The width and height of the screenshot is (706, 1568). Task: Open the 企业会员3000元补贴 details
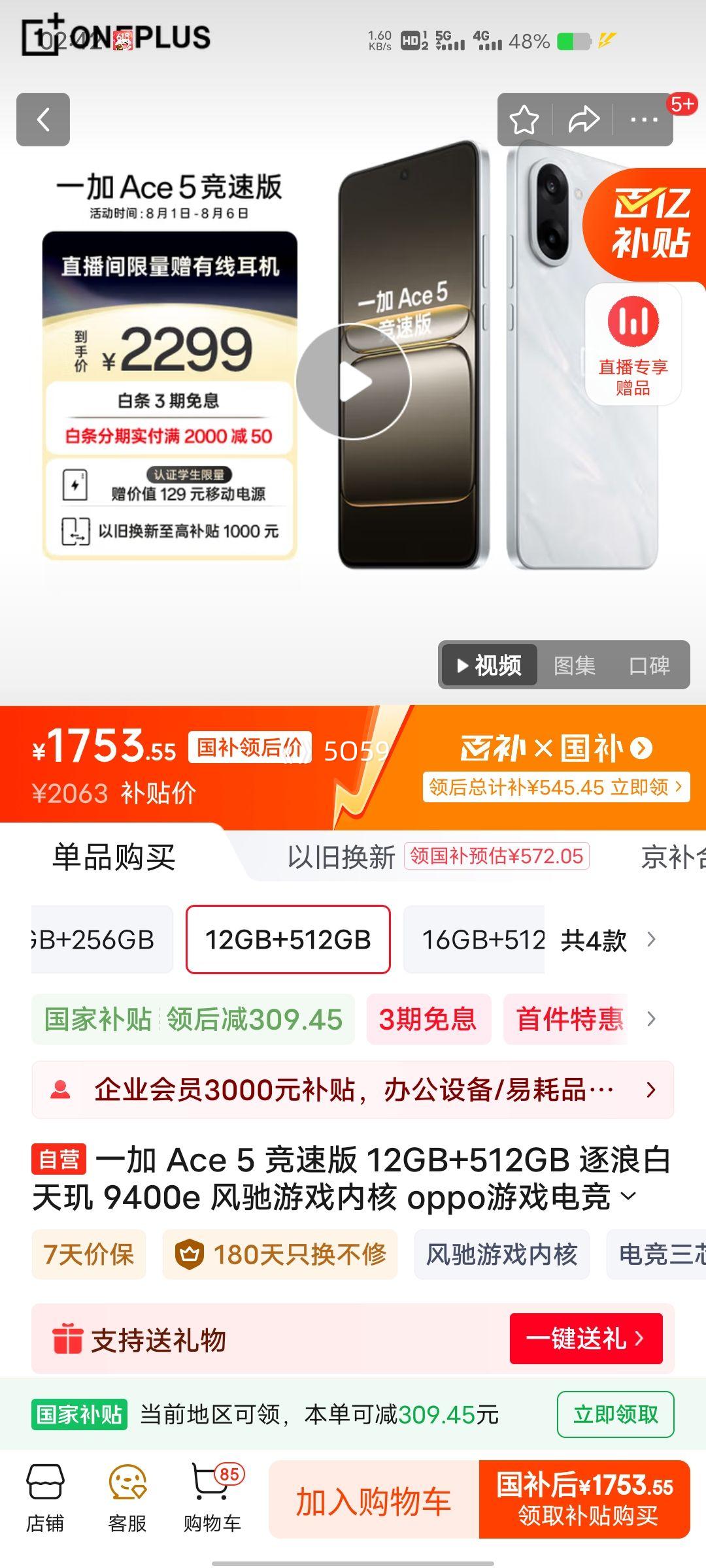[x=353, y=1089]
